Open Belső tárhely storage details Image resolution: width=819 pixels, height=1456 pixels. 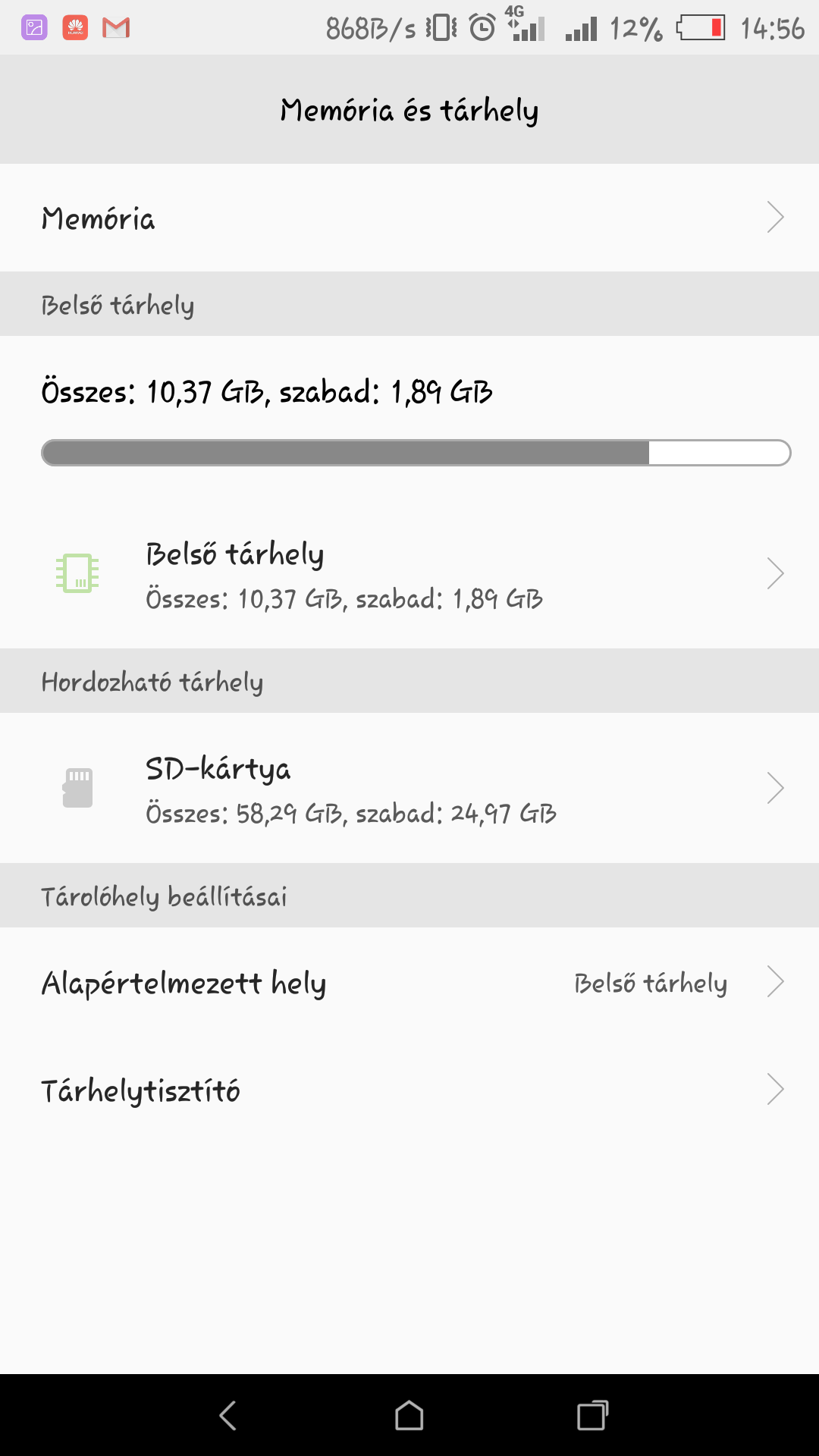pyautogui.click(x=409, y=574)
